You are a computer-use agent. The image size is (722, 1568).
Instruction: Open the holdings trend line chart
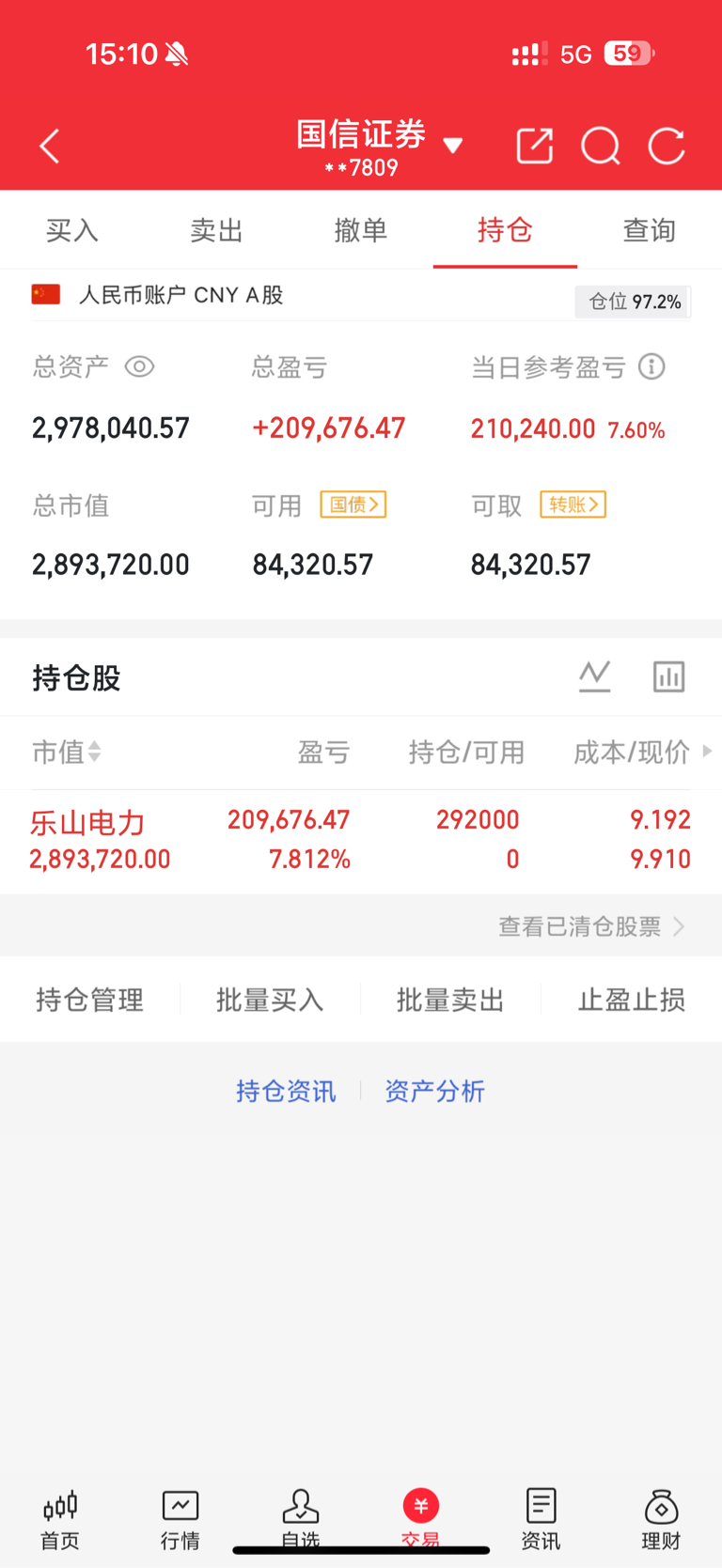point(594,676)
